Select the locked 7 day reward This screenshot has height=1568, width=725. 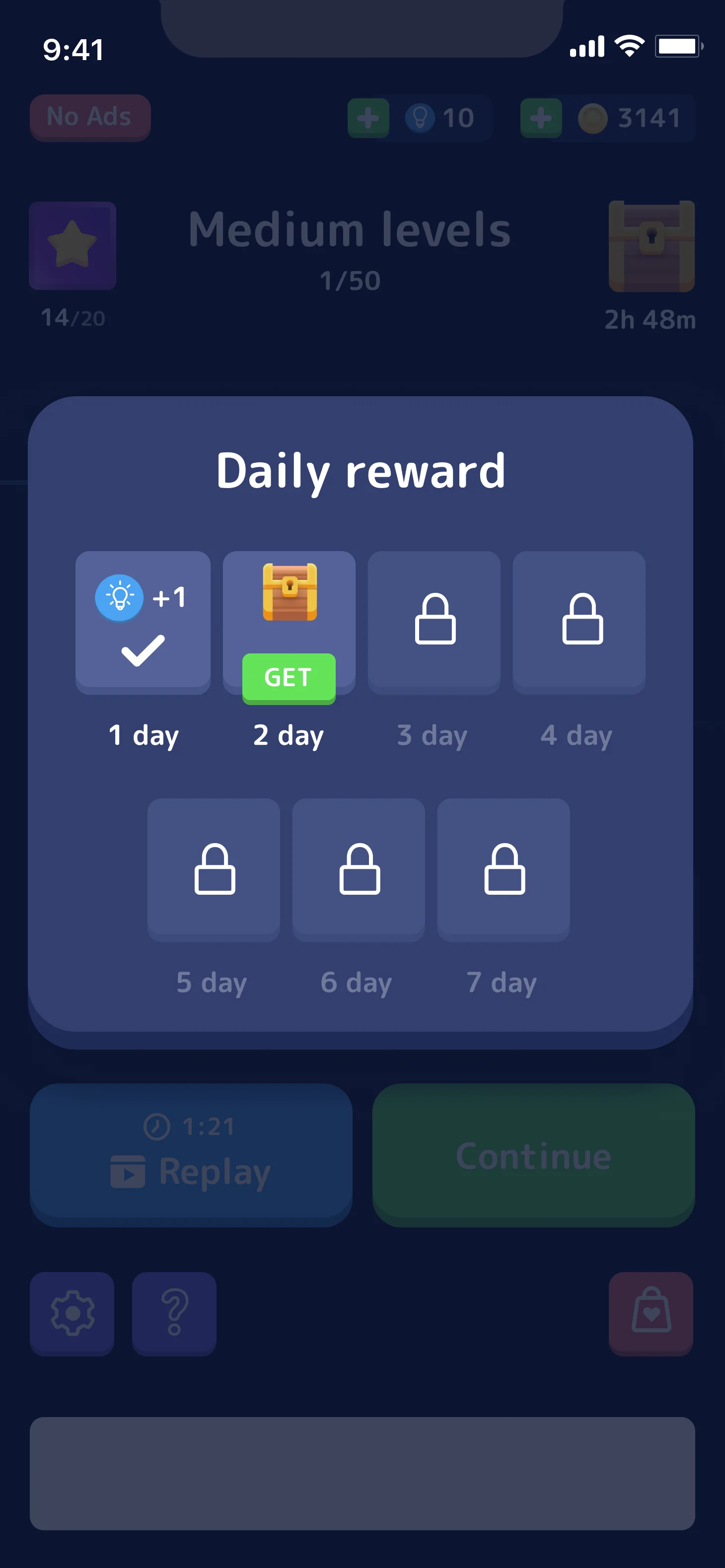click(x=504, y=868)
